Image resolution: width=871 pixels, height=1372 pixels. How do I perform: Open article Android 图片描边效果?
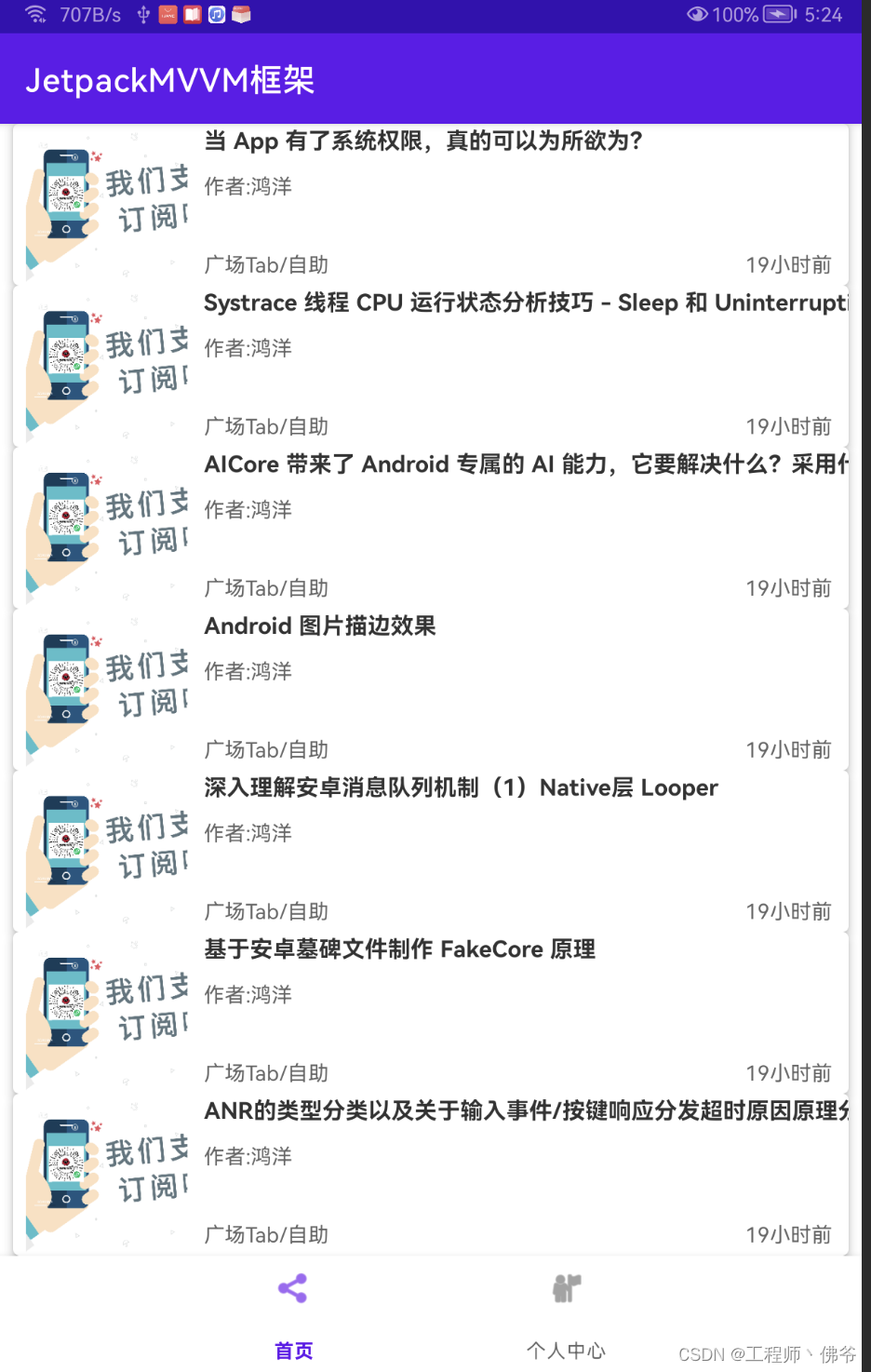(321, 625)
